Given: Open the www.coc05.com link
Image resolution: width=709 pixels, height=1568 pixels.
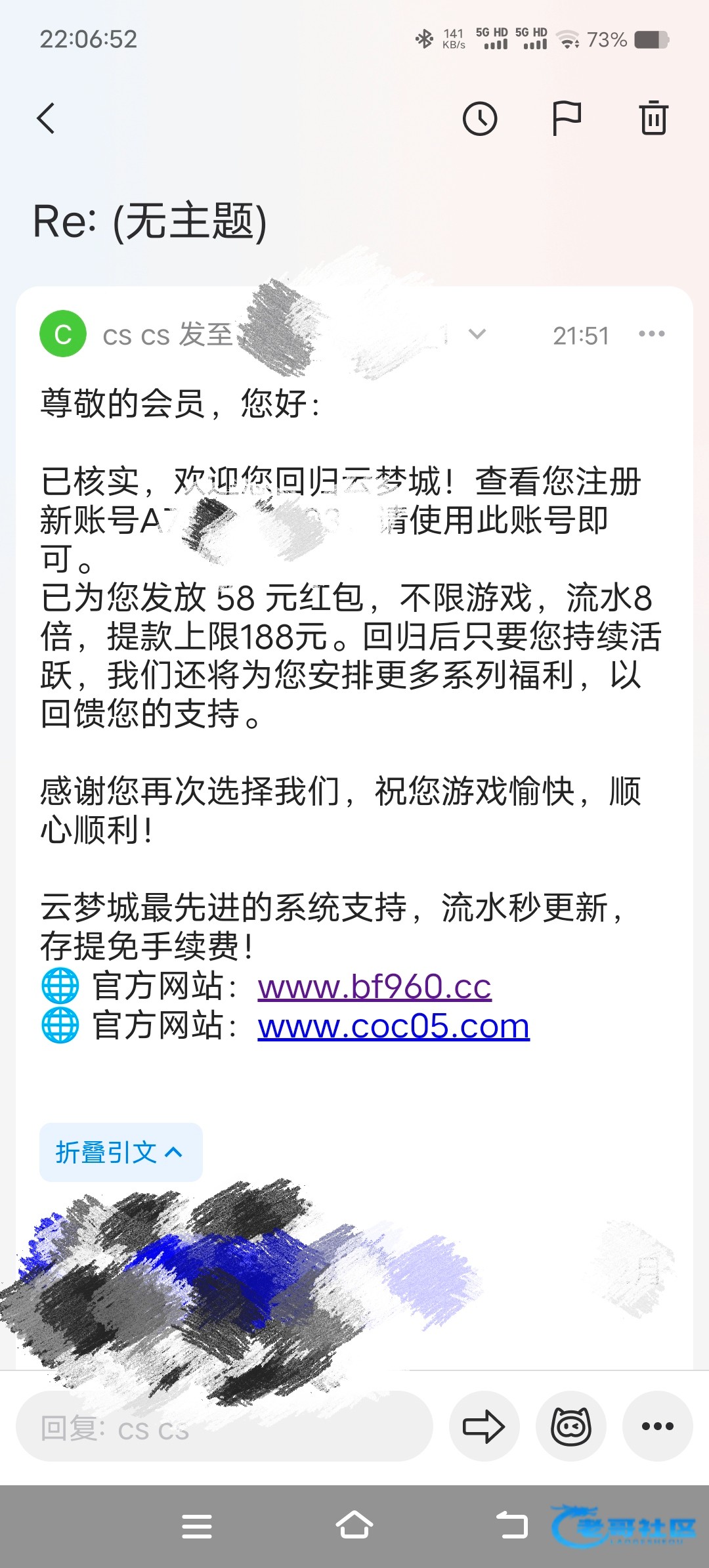Looking at the screenshot, I should (393, 1026).
